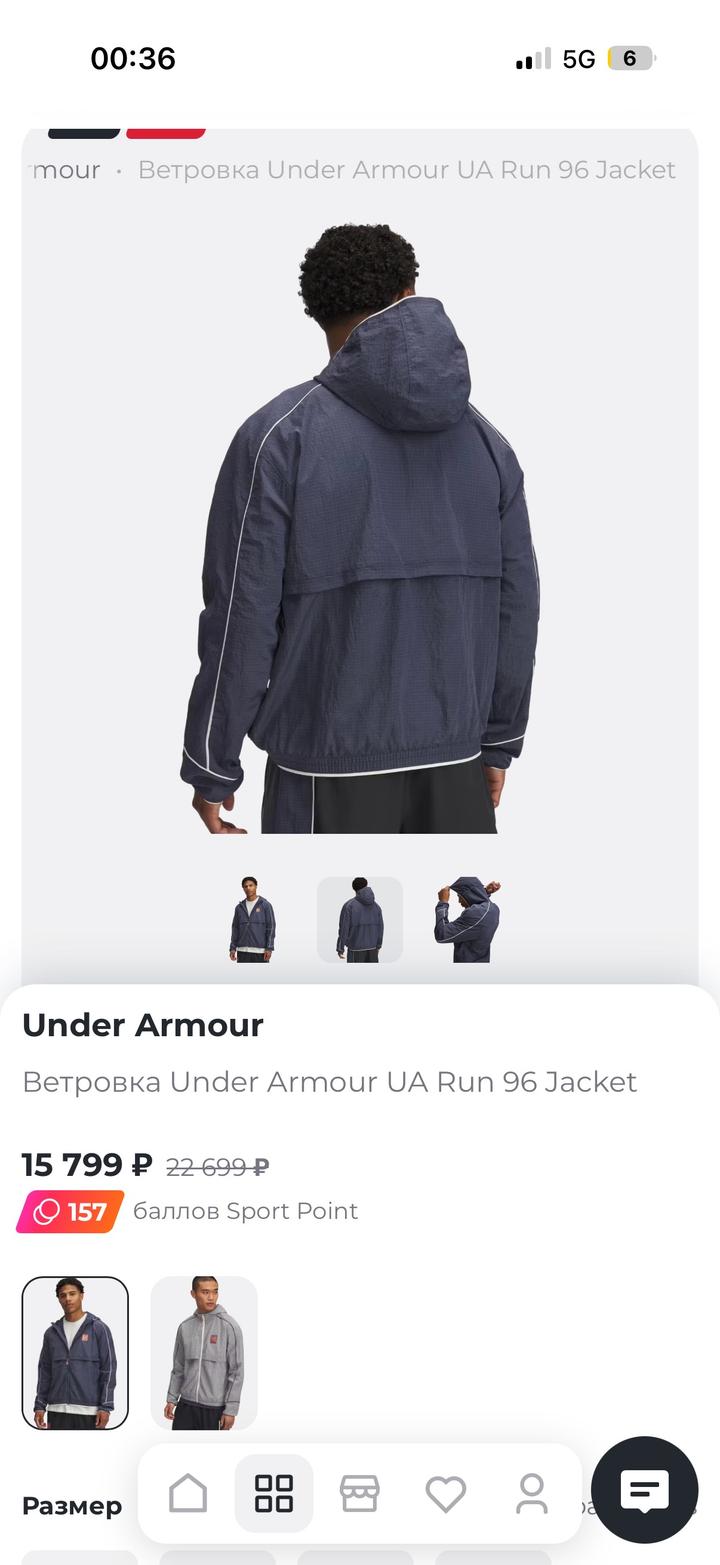The image size is (720, 1565).
Task: Select the gray jacket color variant
Action: click(204, 1353)
